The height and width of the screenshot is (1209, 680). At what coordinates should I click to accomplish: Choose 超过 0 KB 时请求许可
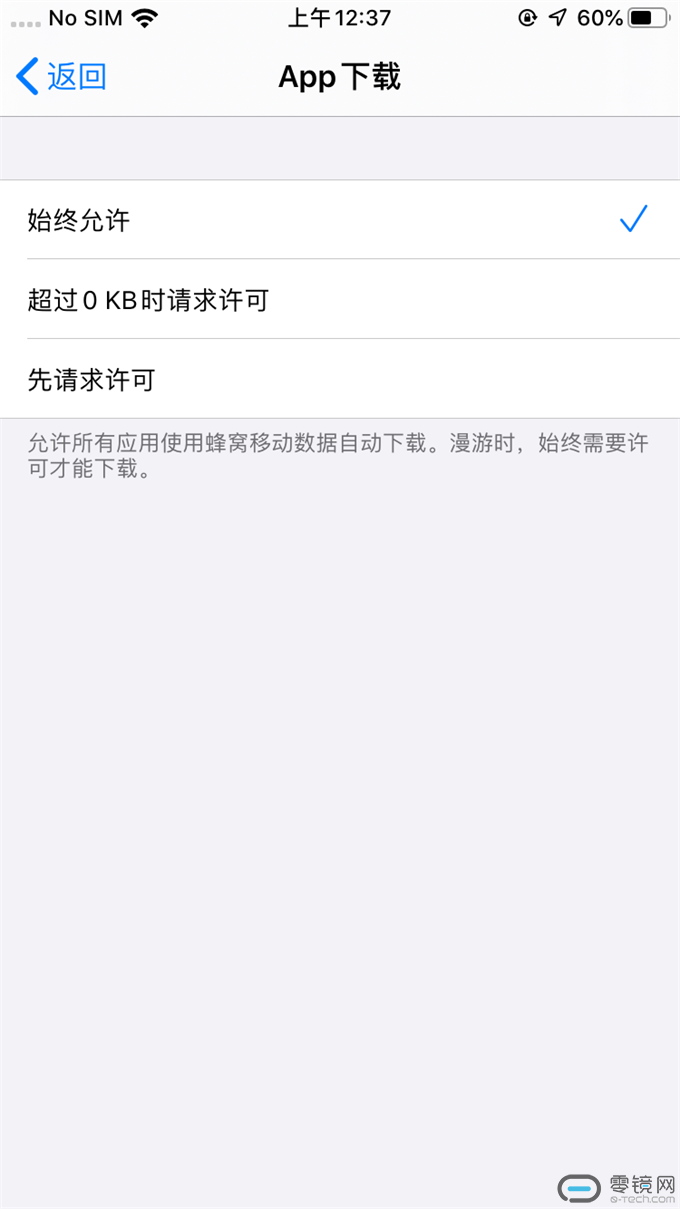[340, 299]
